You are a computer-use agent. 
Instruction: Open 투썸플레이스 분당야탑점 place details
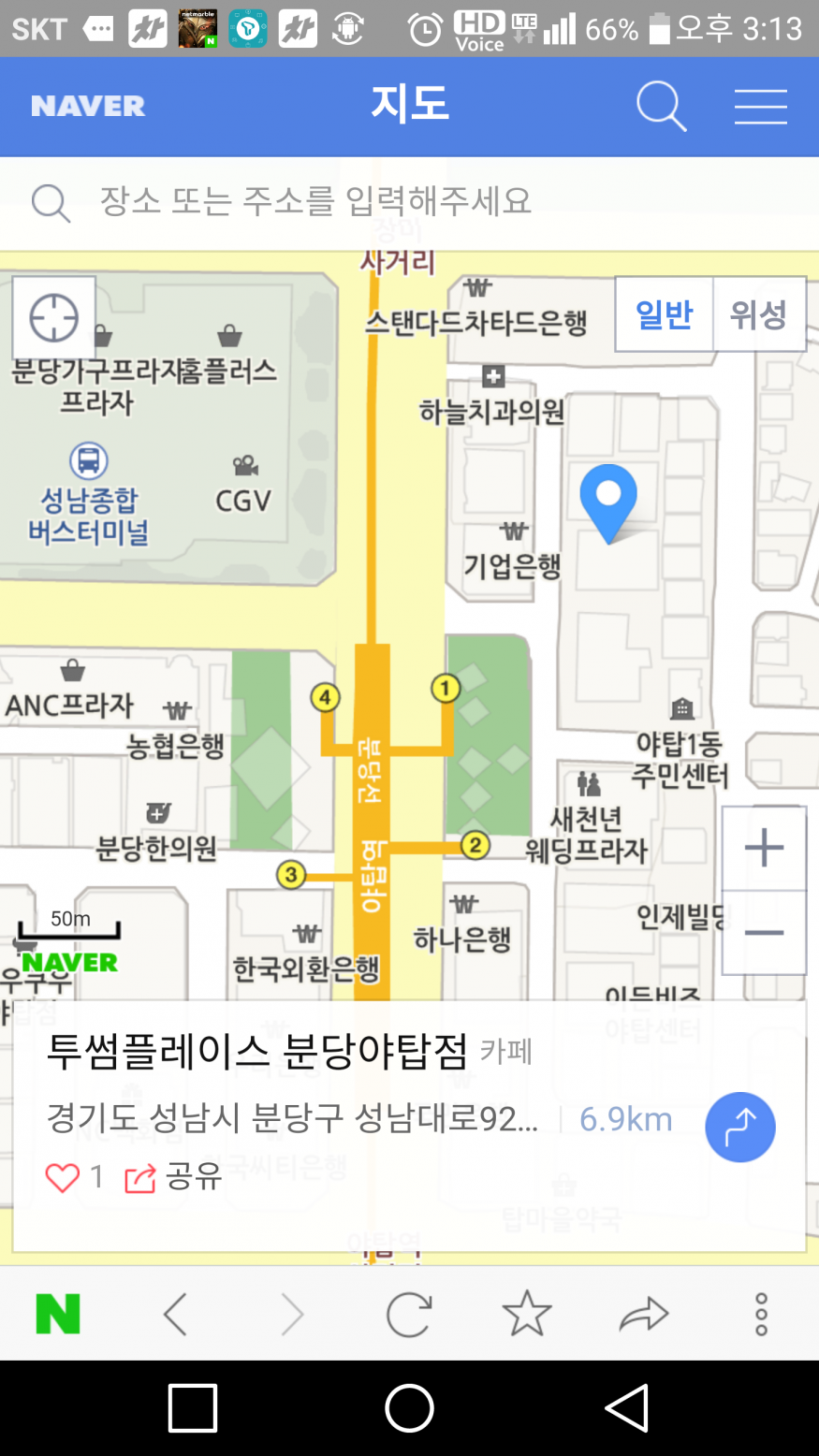pos(257,1053)
